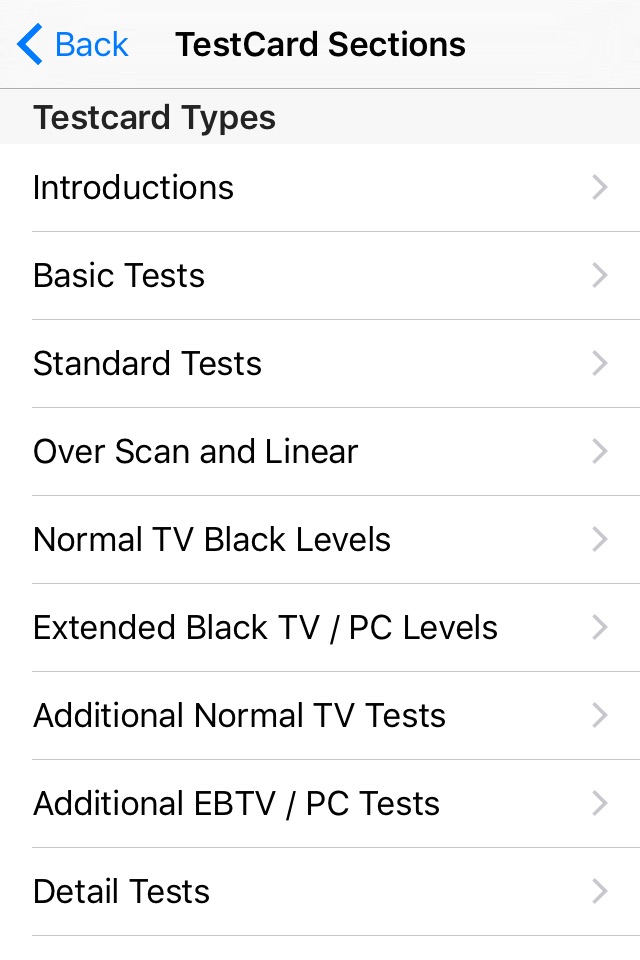Go back to the previous screen
The height and width of the screenshot is (960, 640).
72,44
